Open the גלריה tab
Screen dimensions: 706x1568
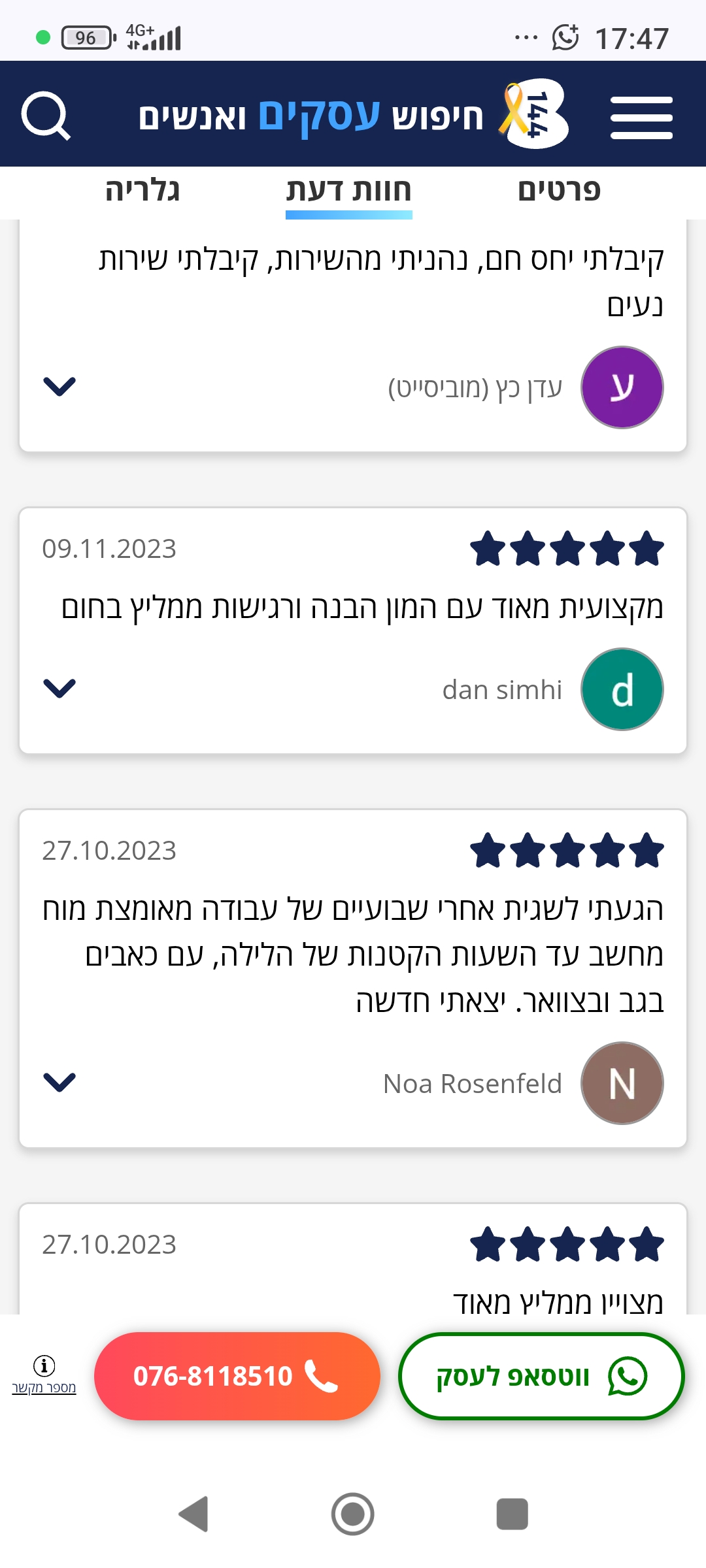(x=142, y=189)
